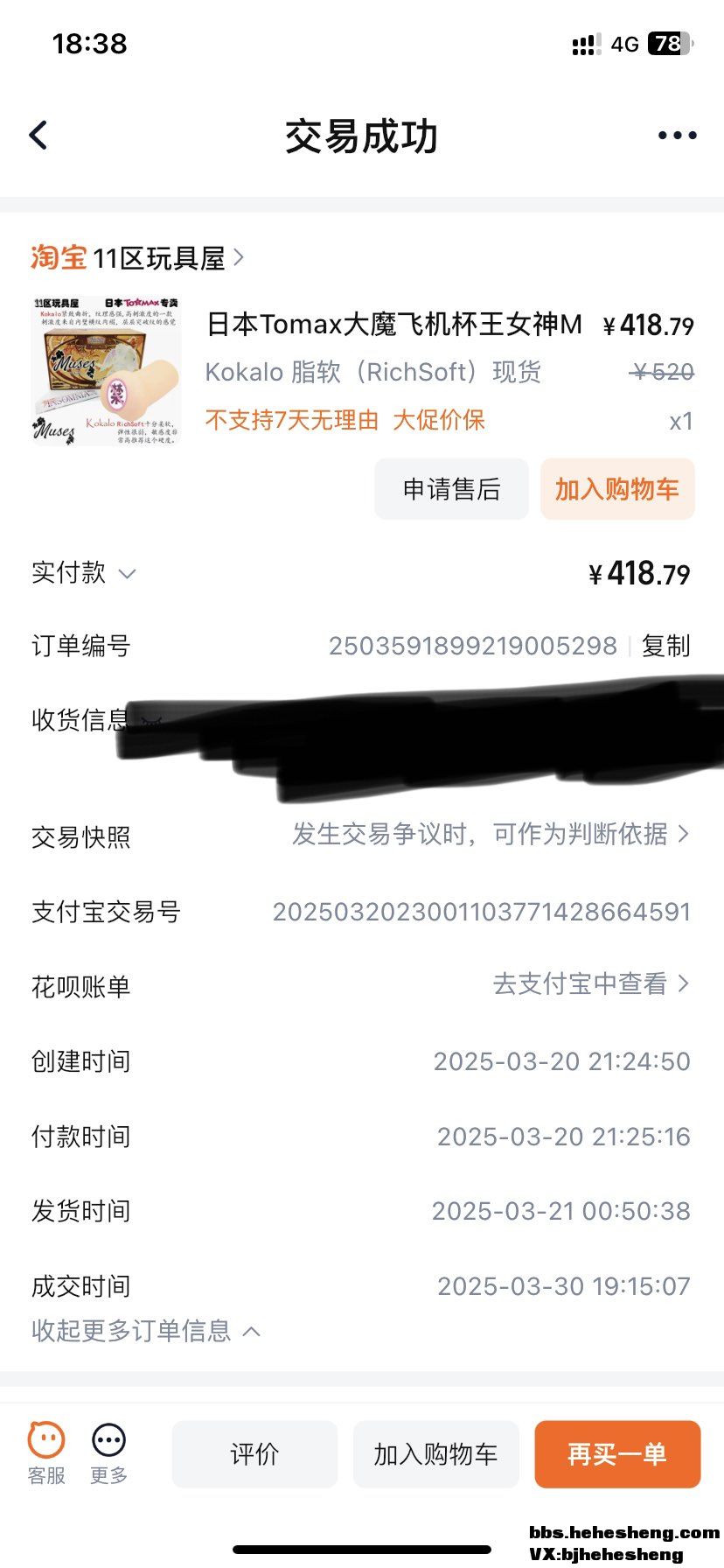The width and height of the screenshot is (724, 1568).
Task: Tap 评价 to review the order
Action: coord(254,1454)
